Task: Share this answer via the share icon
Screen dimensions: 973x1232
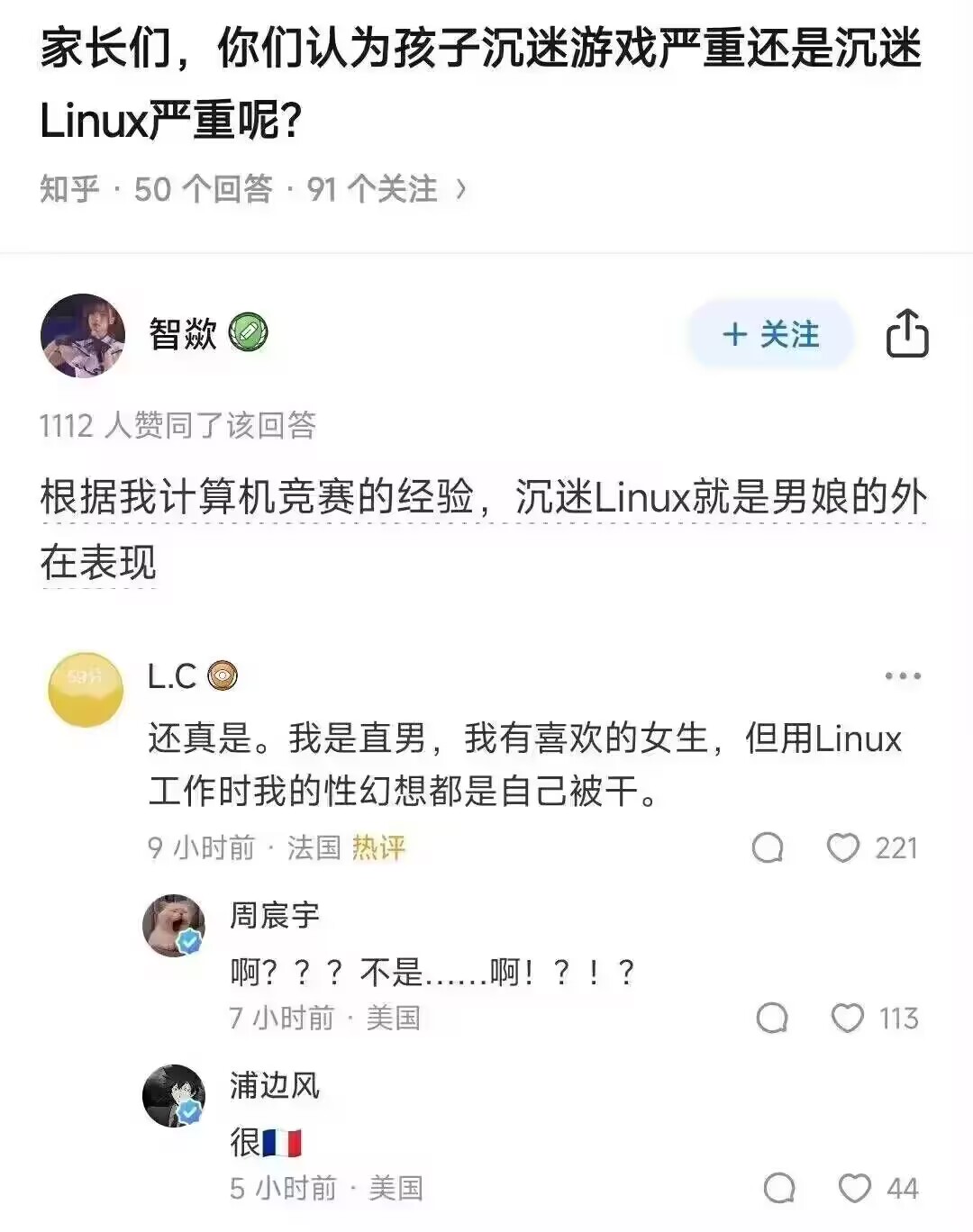Action: click(906, 334)
